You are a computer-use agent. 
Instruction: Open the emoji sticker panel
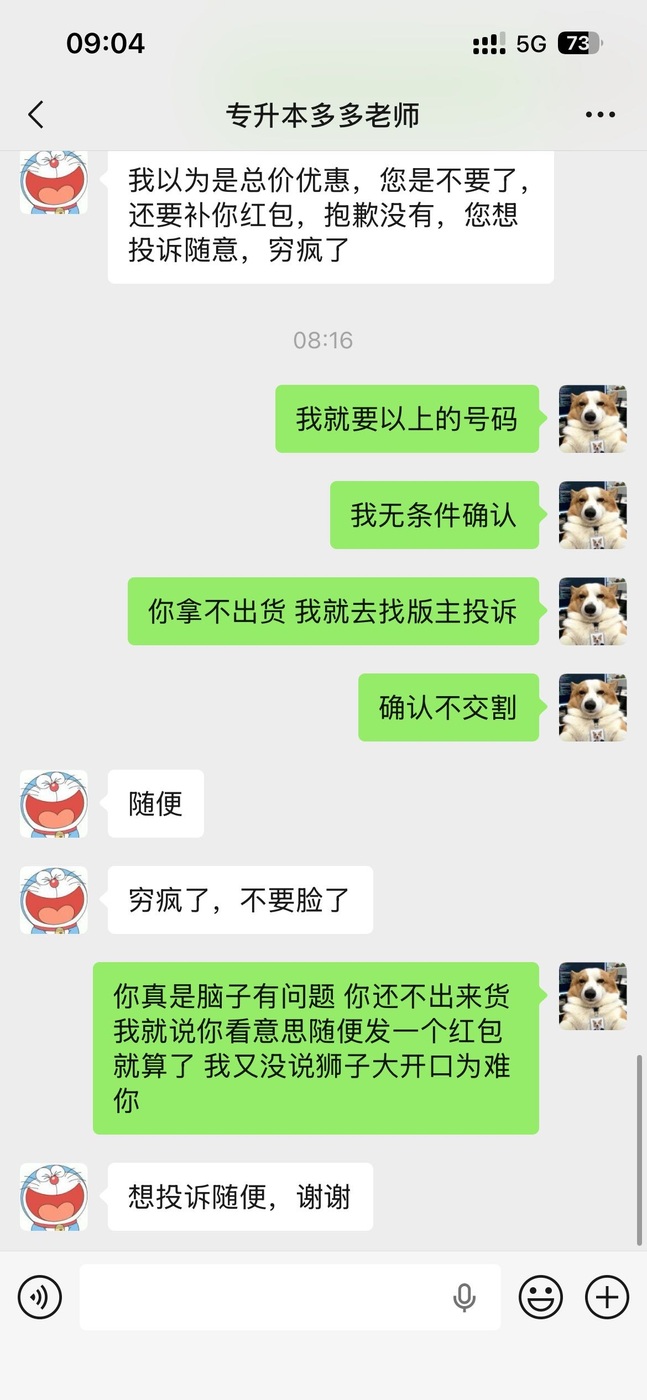(540, 1297)
